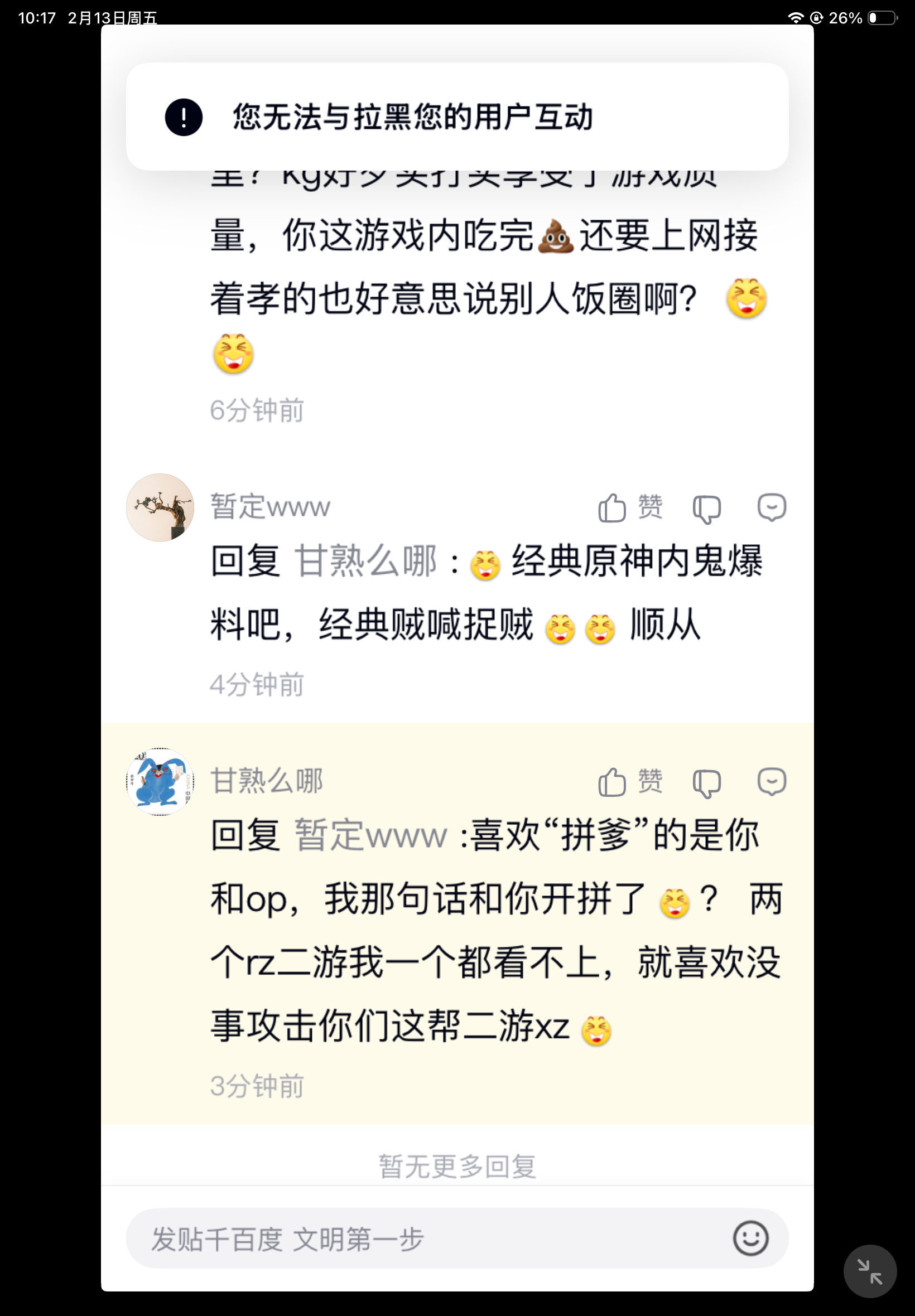Like the comment by 暂定www

[629, 507]
